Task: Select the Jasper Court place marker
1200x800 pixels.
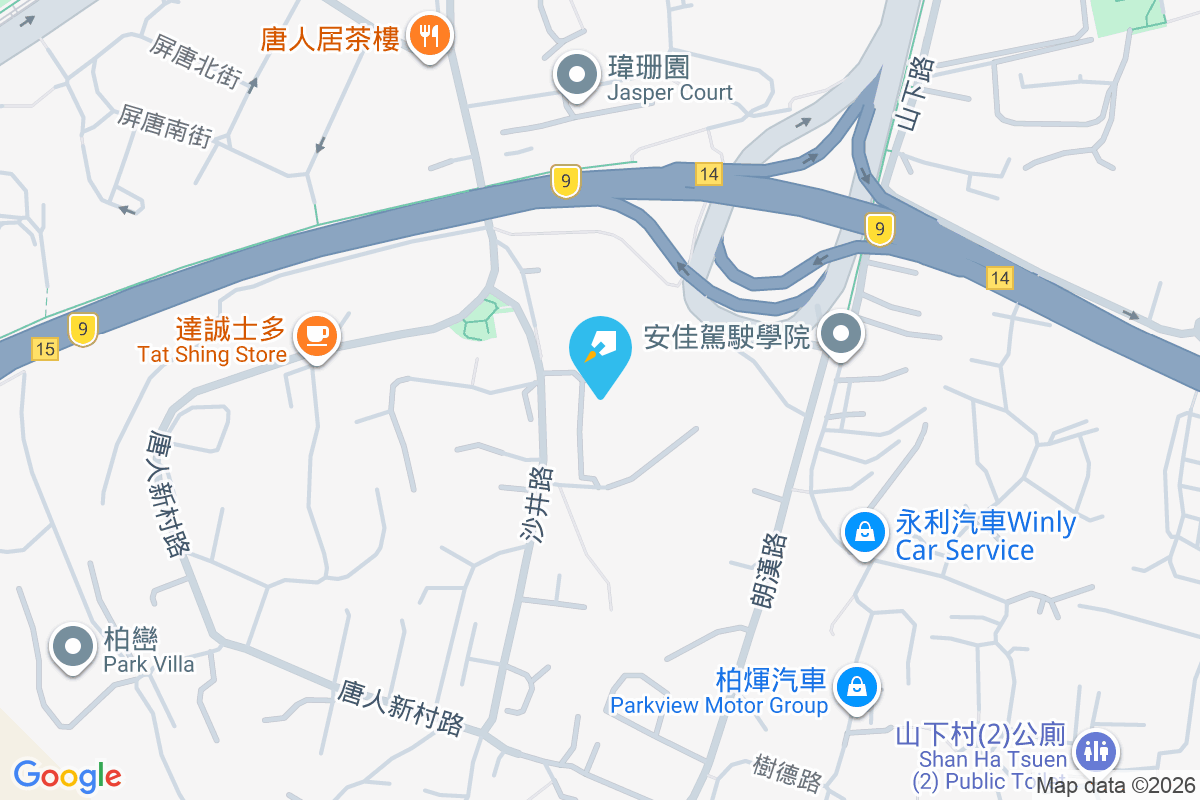Action: click(x=577, y=78)
